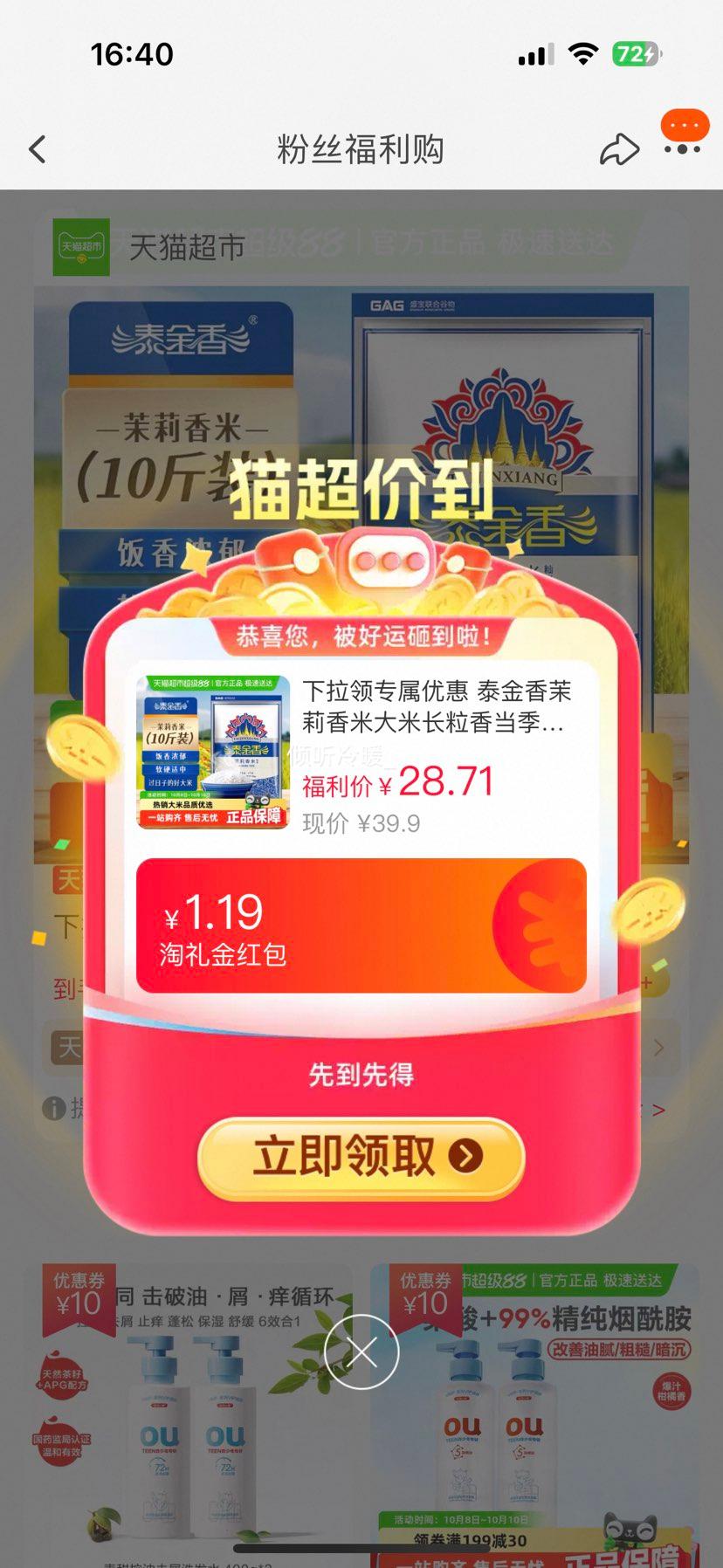
Task: Select the ¥1.19 淘礼金红包 coupon
Action: click(361, 925)
